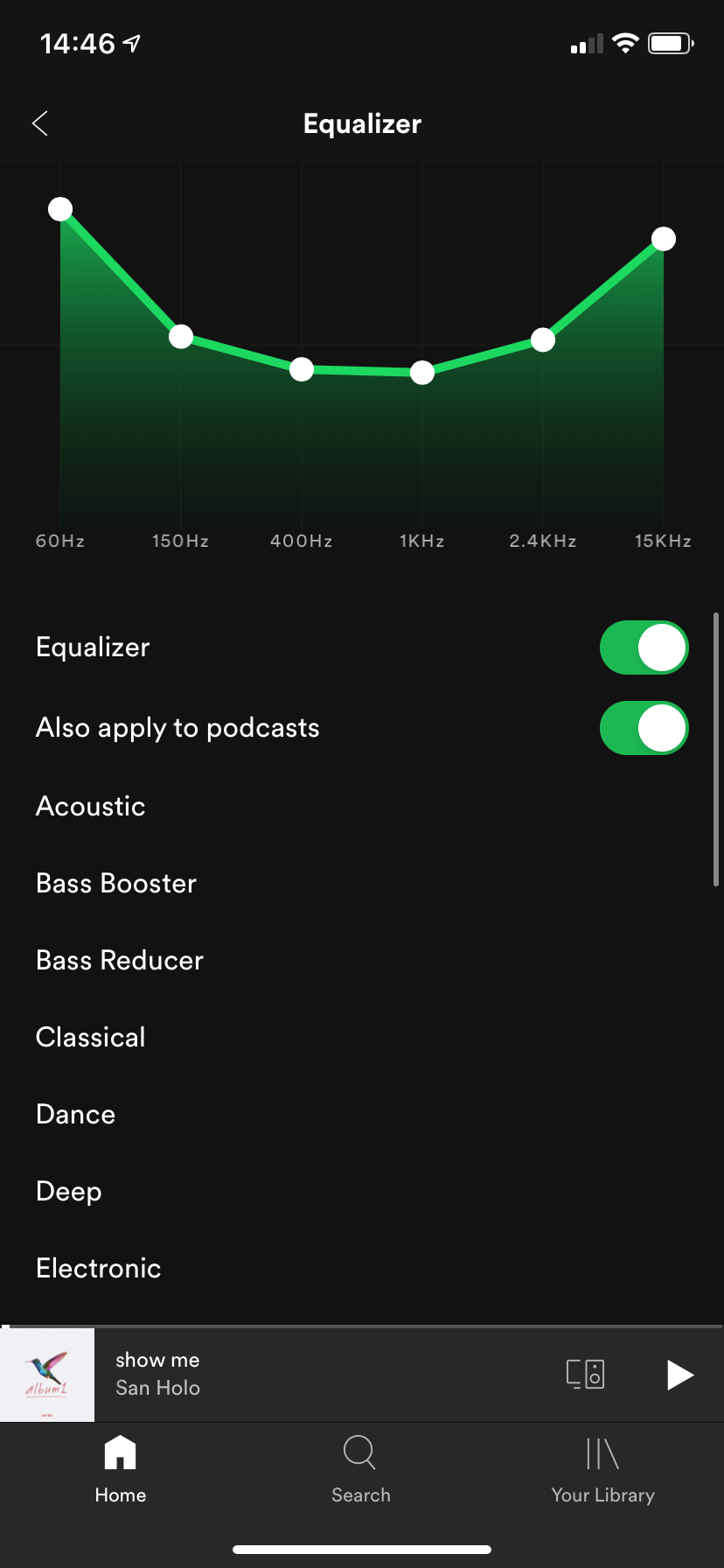Open the show me album artwork
This screenshot has width=724, height=1568.
pyautogui.click(x=47, y=1375)
